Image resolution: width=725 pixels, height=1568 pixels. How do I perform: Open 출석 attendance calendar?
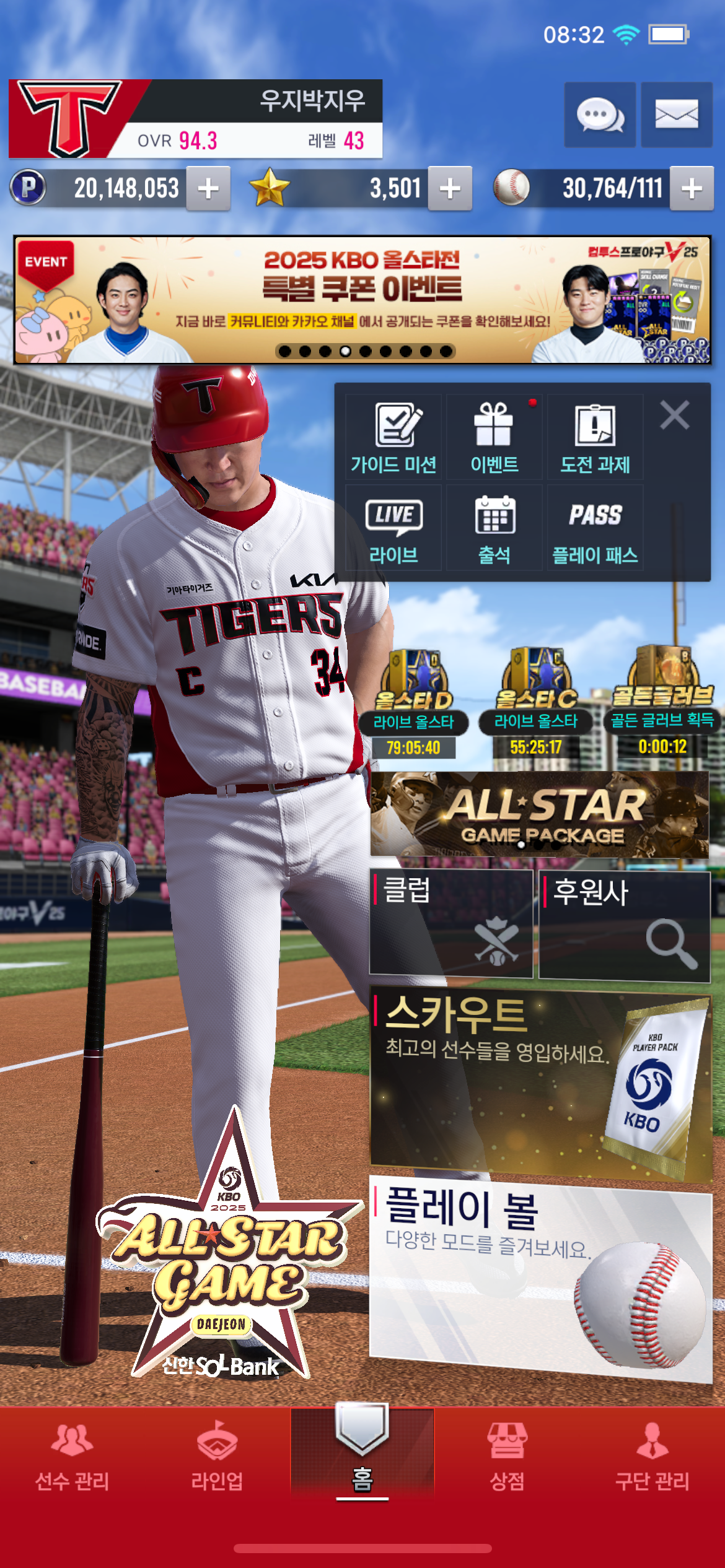pyautogui.click(x=494, y=528)
